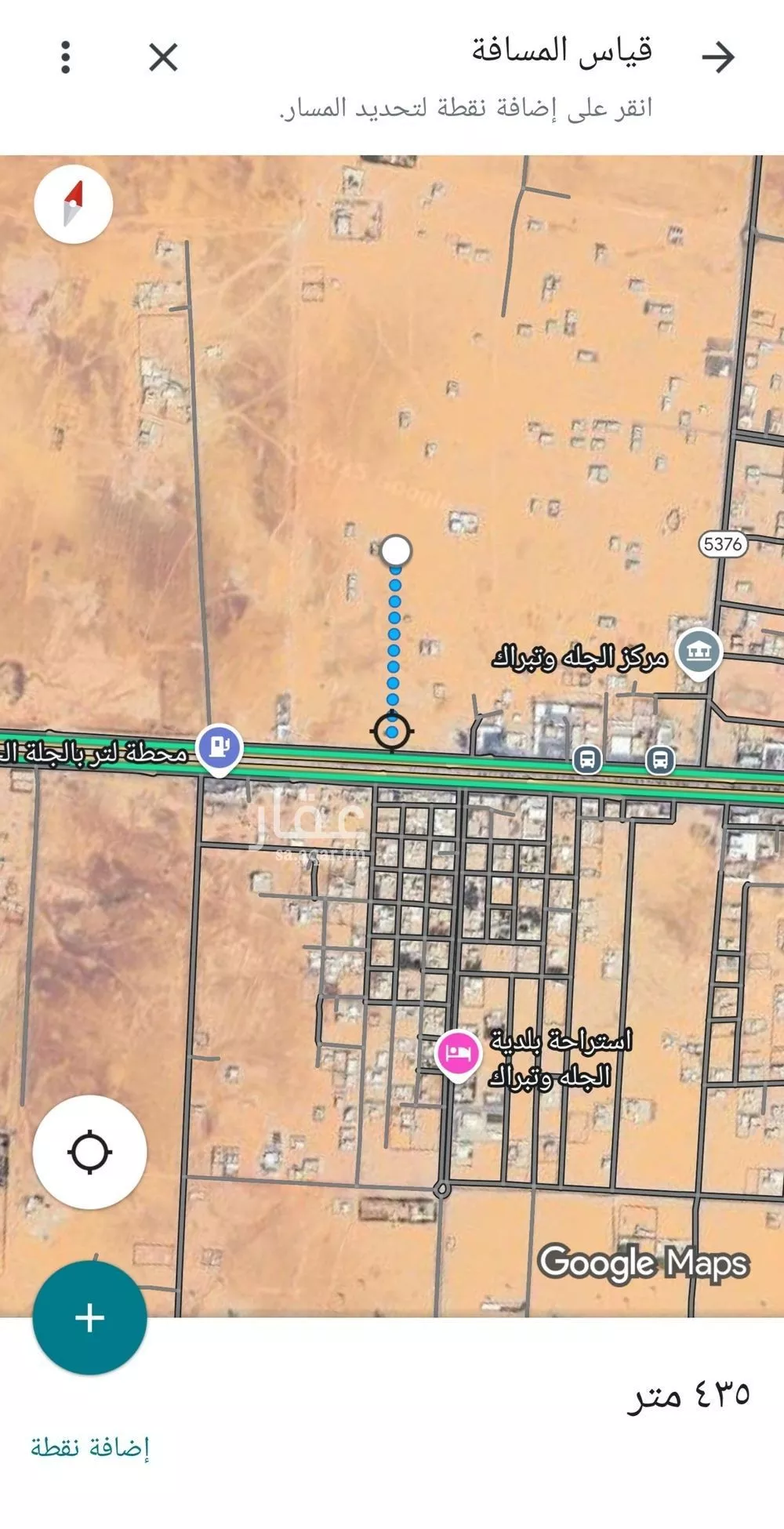Screen dimensions: 784x1529
Task: Open the gas station pin محطة لتر
Action: pos(219,749)
